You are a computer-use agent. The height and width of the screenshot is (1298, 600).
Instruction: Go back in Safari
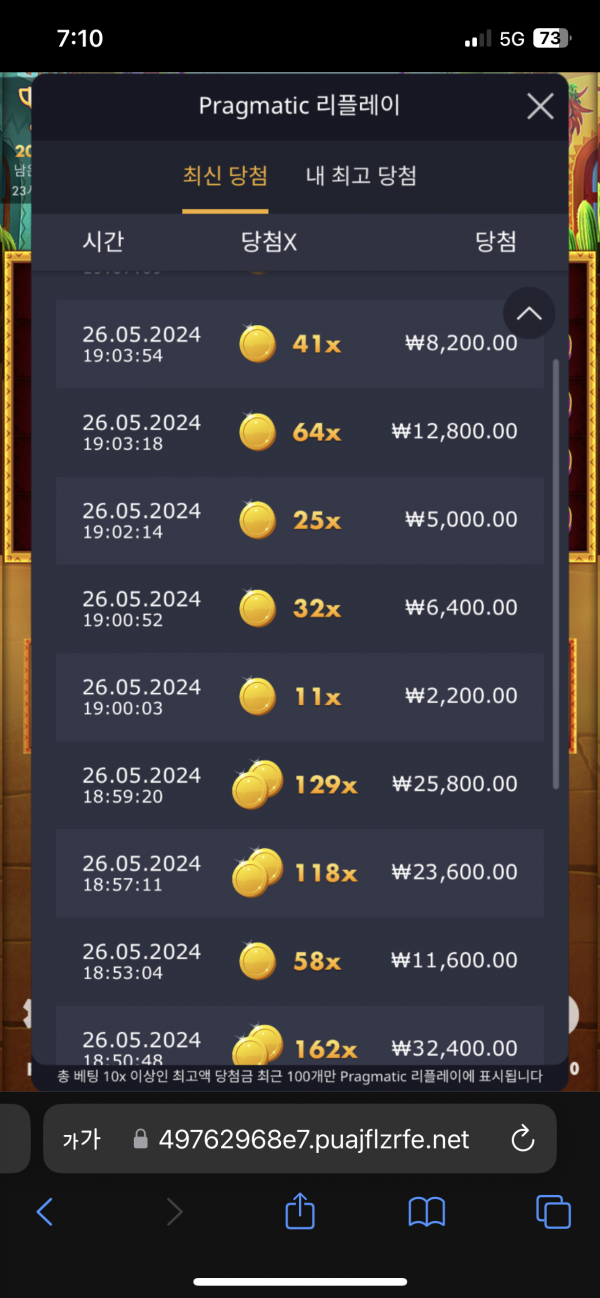click(x=44, y=1212)
